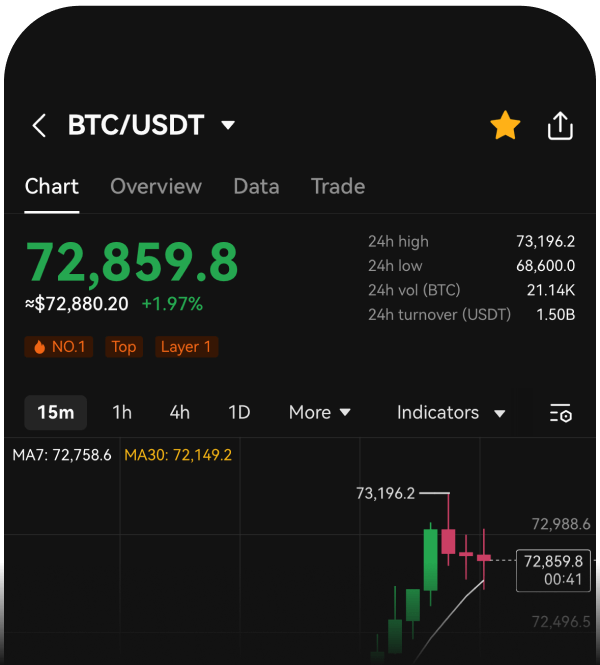The width and height of the screenshot is (600, 665).
Task: Open the BTC/USDT pair selector dropdown
Action: click(228, 126)
